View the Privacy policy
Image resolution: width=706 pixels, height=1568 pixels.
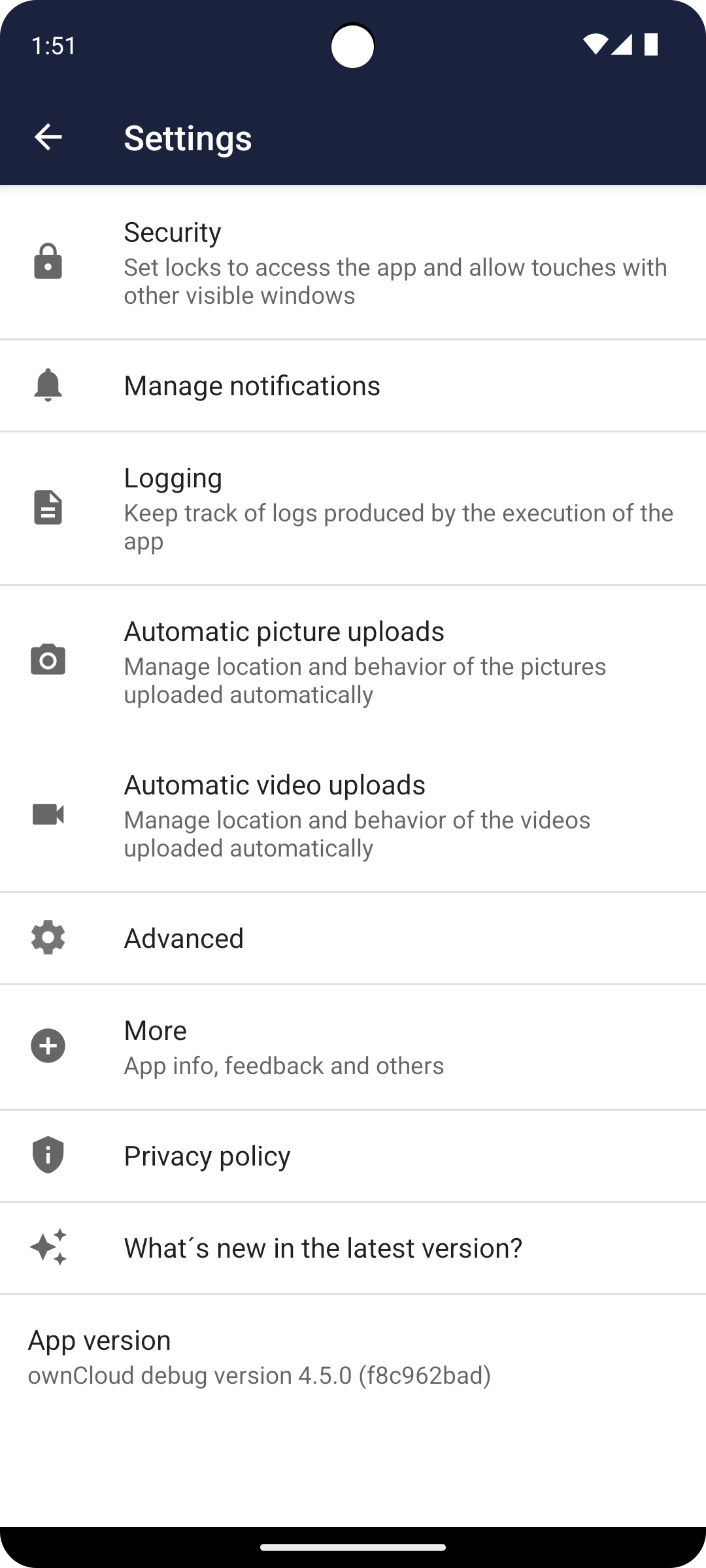point(353,1156)
